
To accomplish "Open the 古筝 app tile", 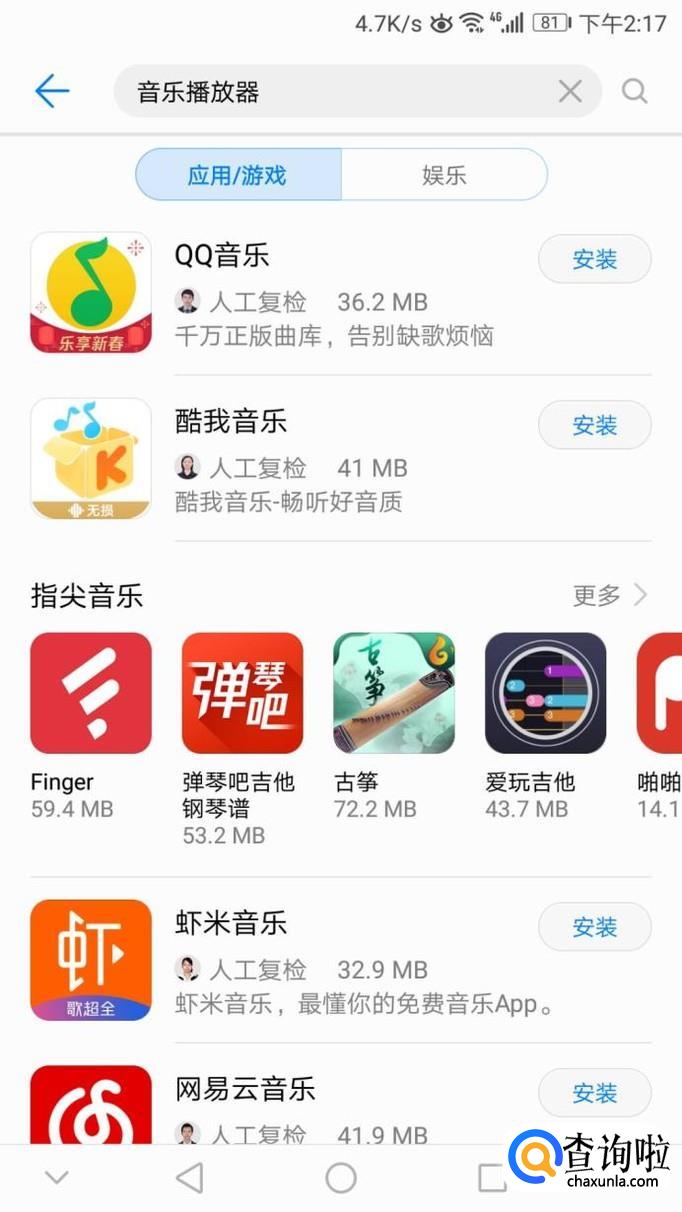I will tap(394, 693).
